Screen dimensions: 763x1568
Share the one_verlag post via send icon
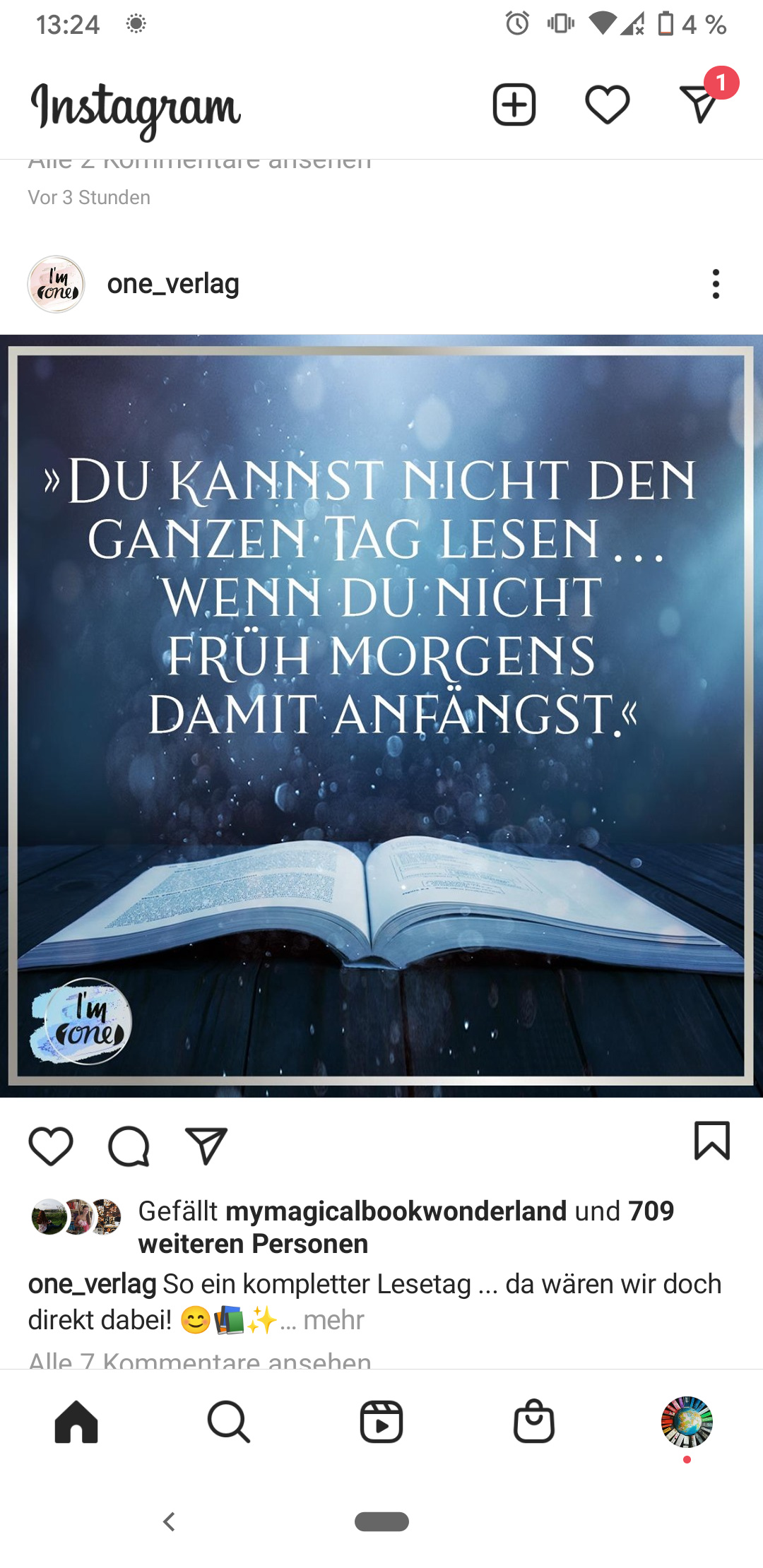tap(206, 1146)
